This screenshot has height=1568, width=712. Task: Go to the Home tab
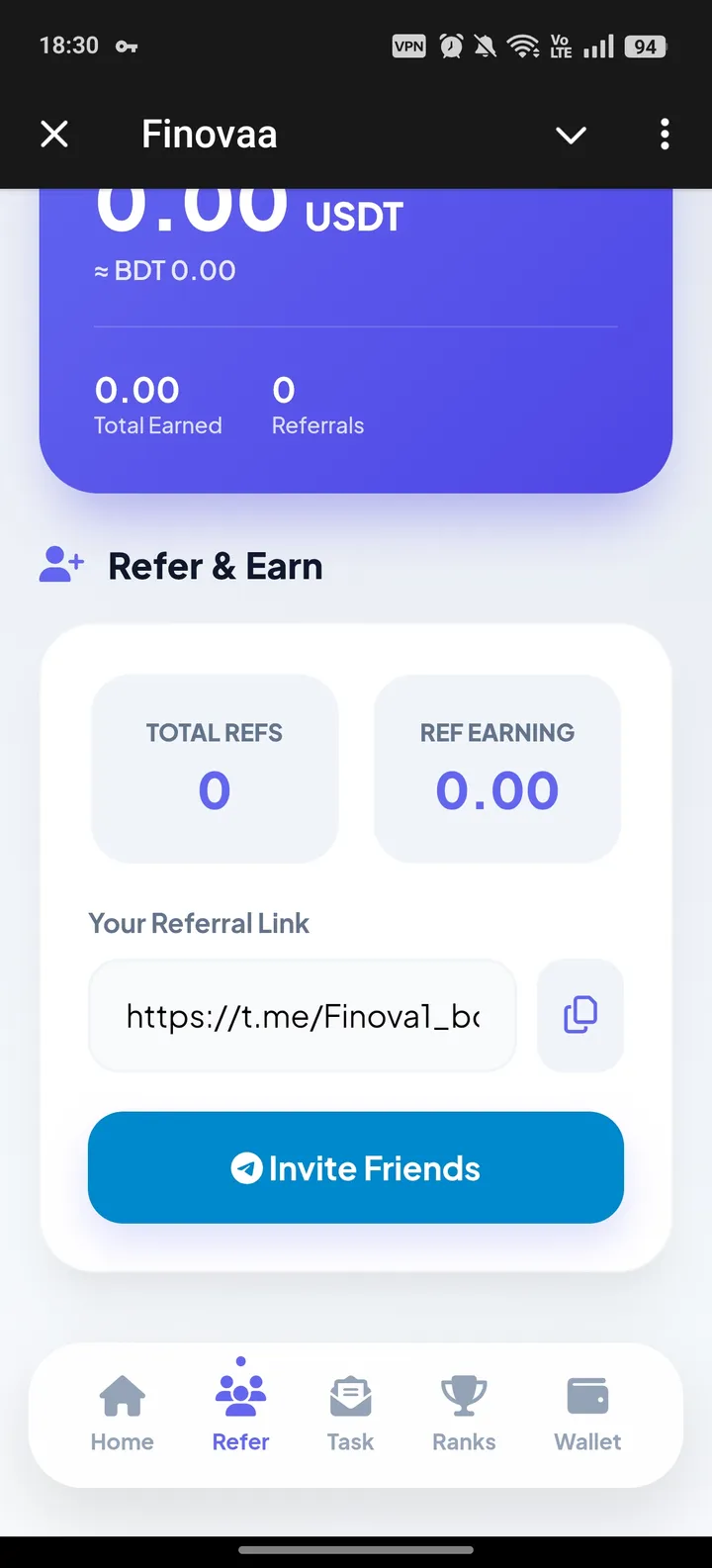pos(123,1414)
